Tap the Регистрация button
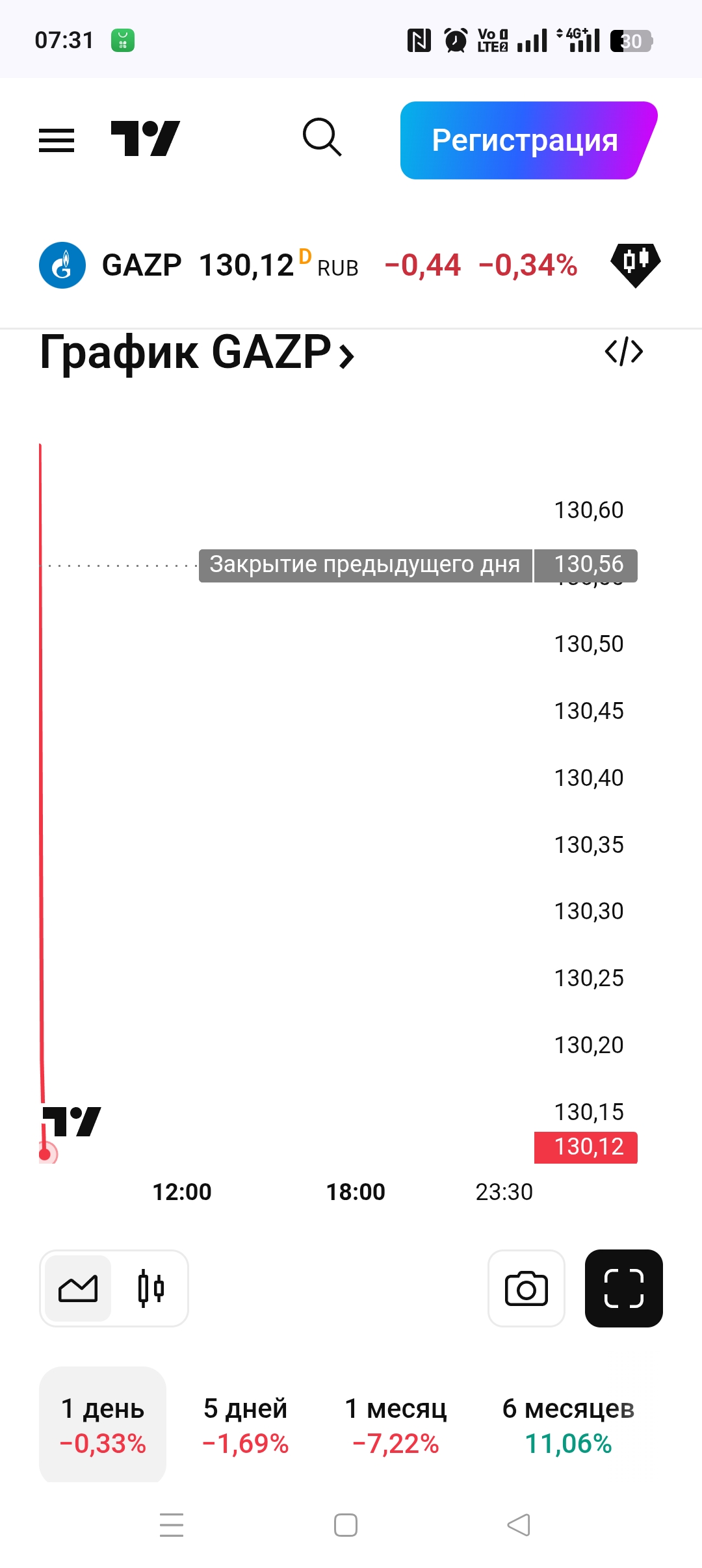 click(x=525, y=140)
